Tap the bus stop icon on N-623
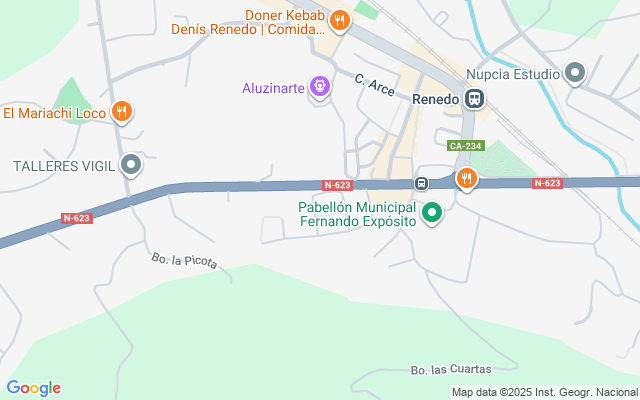This screenshot has height=400, width=640. click(x=422, y=183)
